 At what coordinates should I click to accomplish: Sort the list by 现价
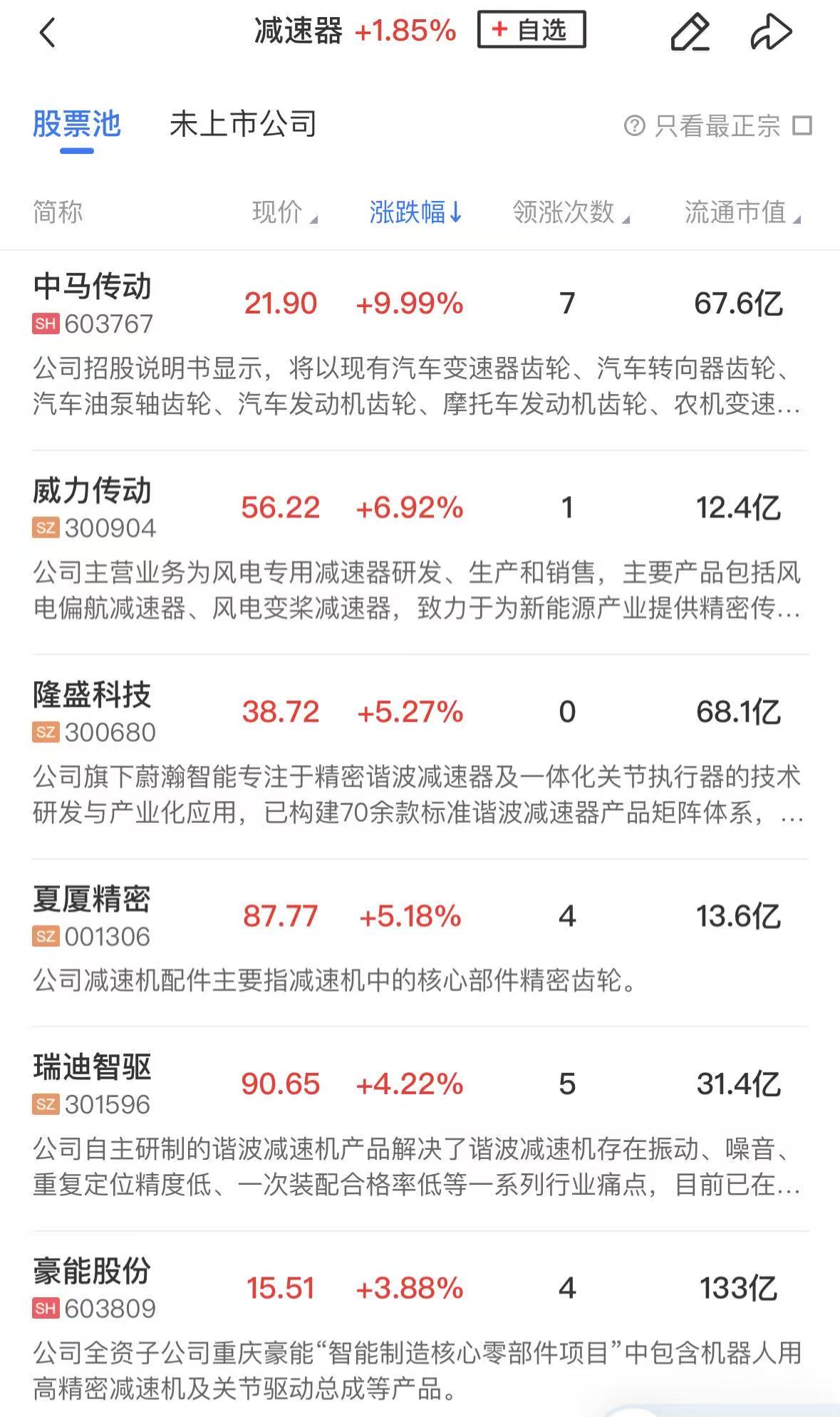point(284,212)
